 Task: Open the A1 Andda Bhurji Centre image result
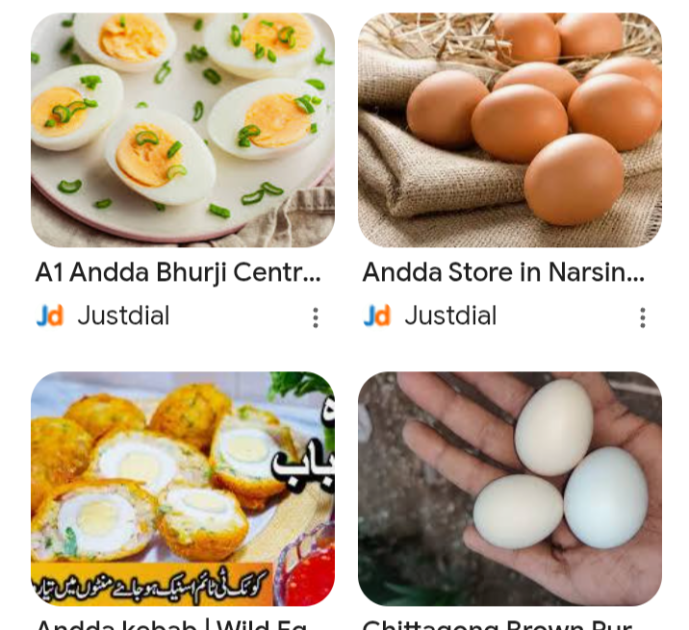pyautogui.click(x=182, y=130)
